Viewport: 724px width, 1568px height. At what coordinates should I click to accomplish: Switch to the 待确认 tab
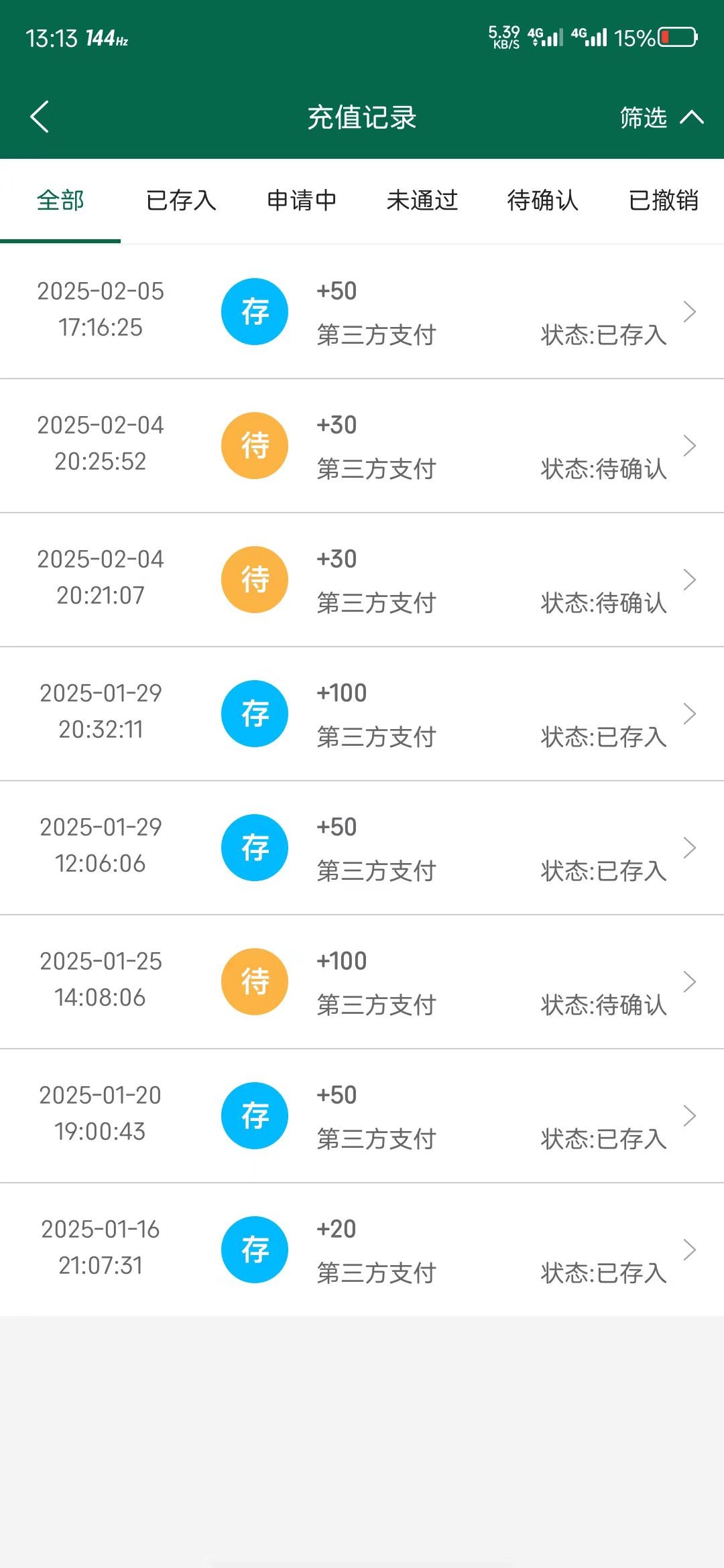(x=543, y=200)
